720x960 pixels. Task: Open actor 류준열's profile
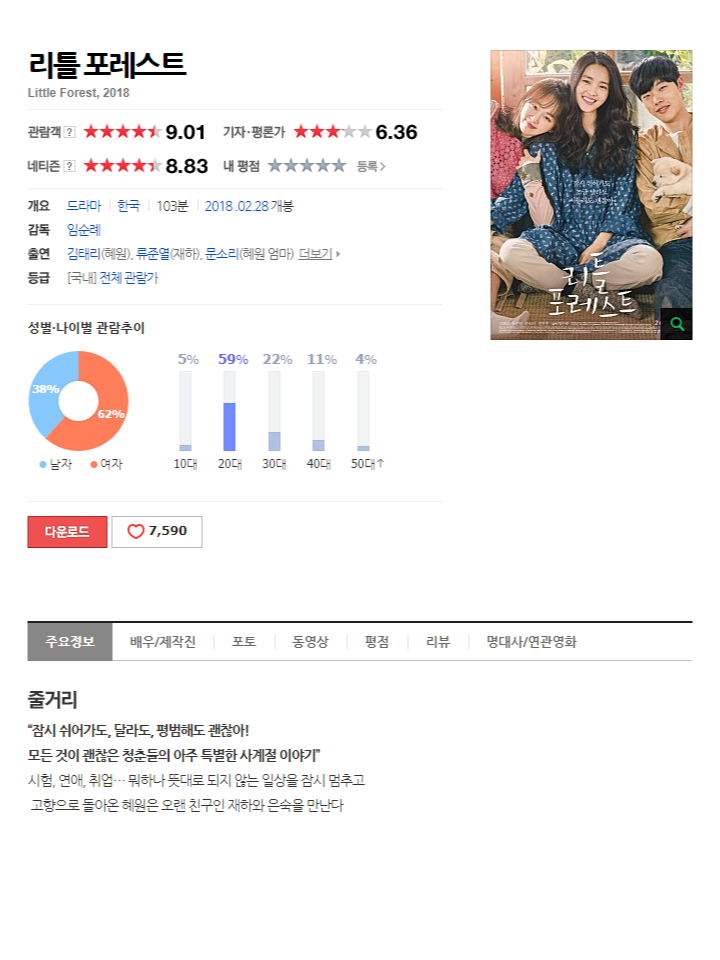(152, 254)
